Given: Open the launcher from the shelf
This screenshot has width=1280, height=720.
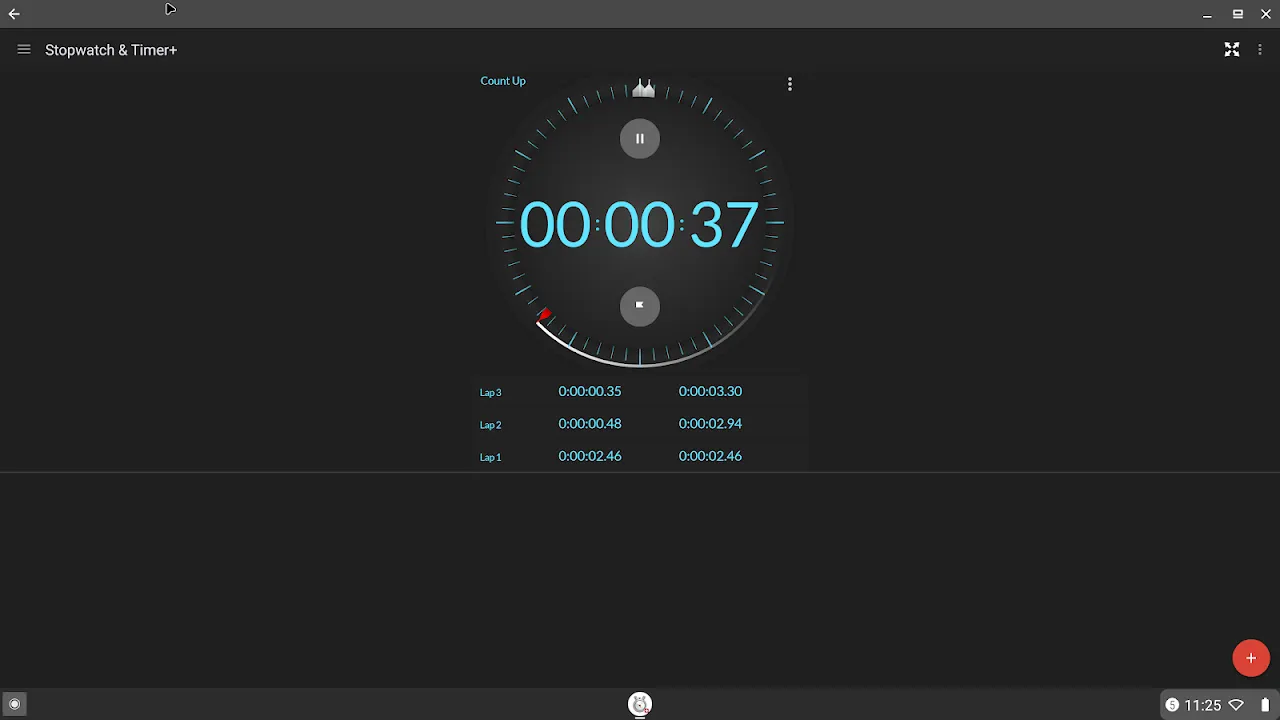Looking at the screenshot, I should [14, 704].
